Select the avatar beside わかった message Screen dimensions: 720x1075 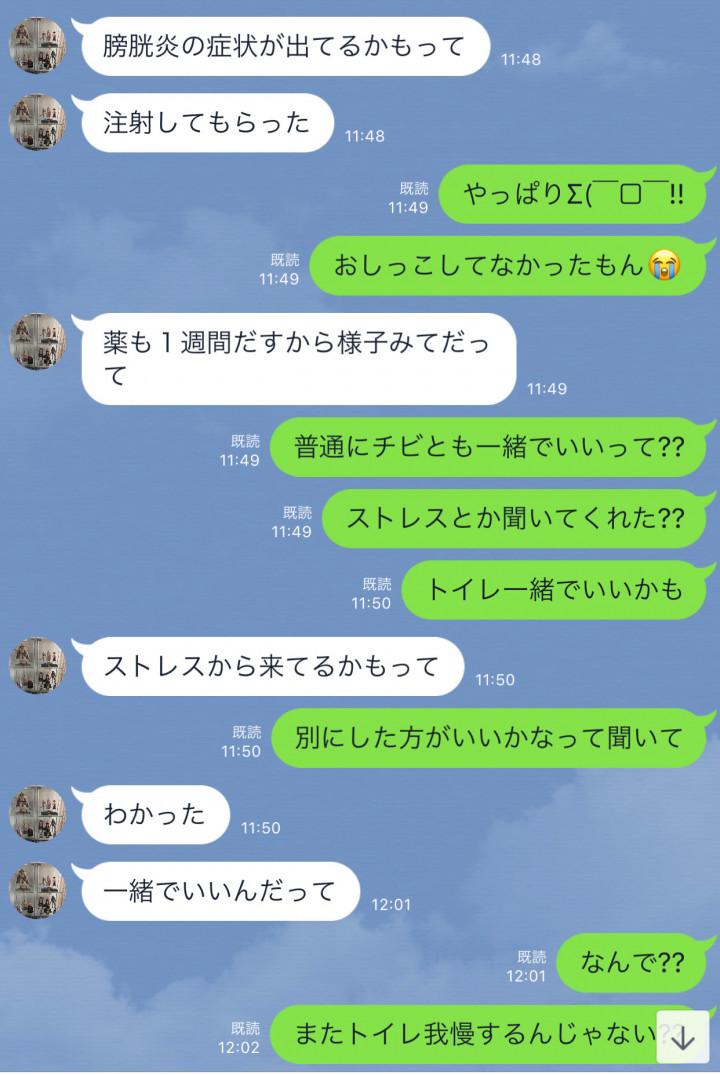pyautogui.click(x=37, y=814)
